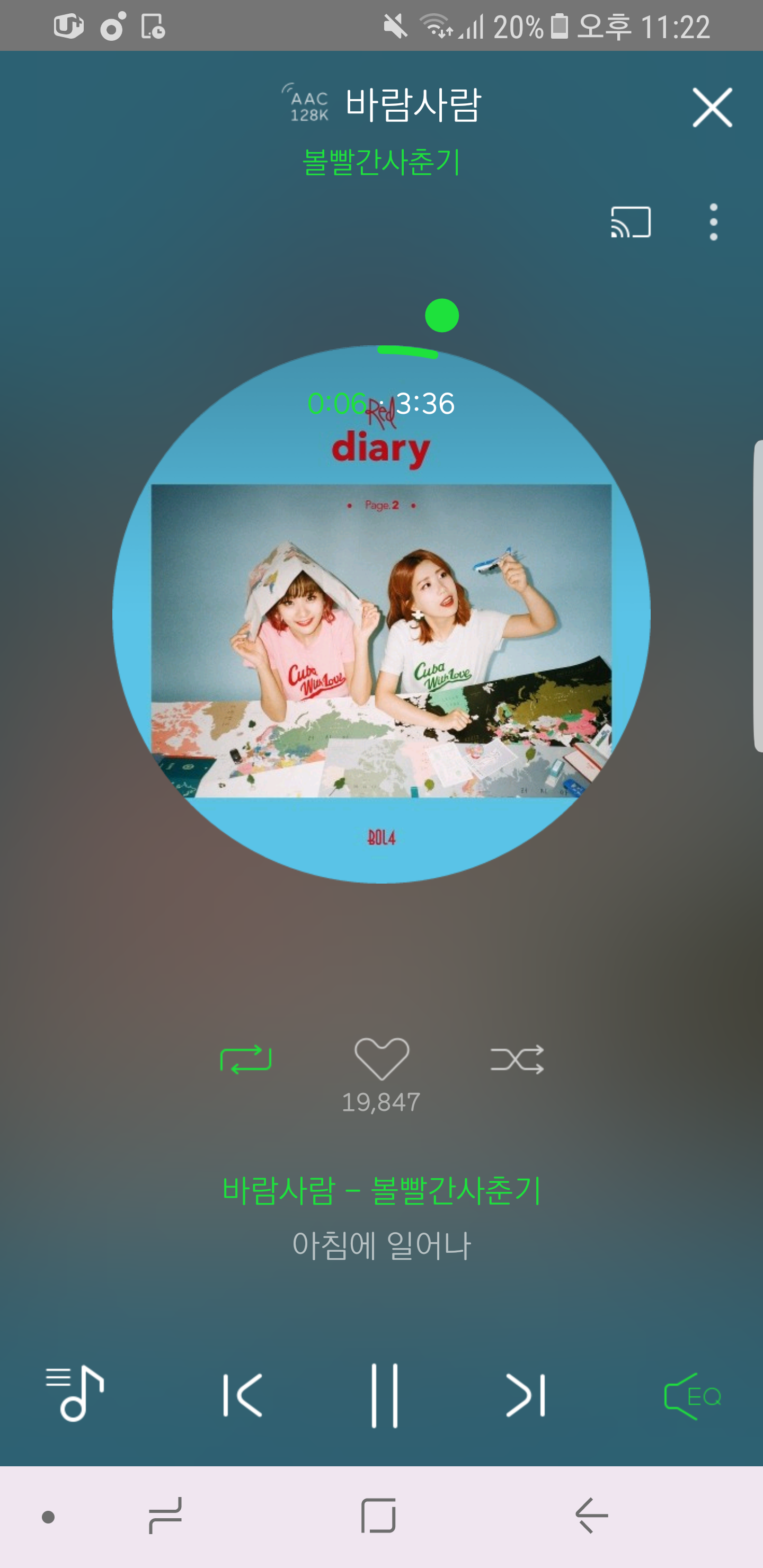763x1568 pixels.
Task: Open recent apps from the navigation bar
Action: (x=165, y=1515)
